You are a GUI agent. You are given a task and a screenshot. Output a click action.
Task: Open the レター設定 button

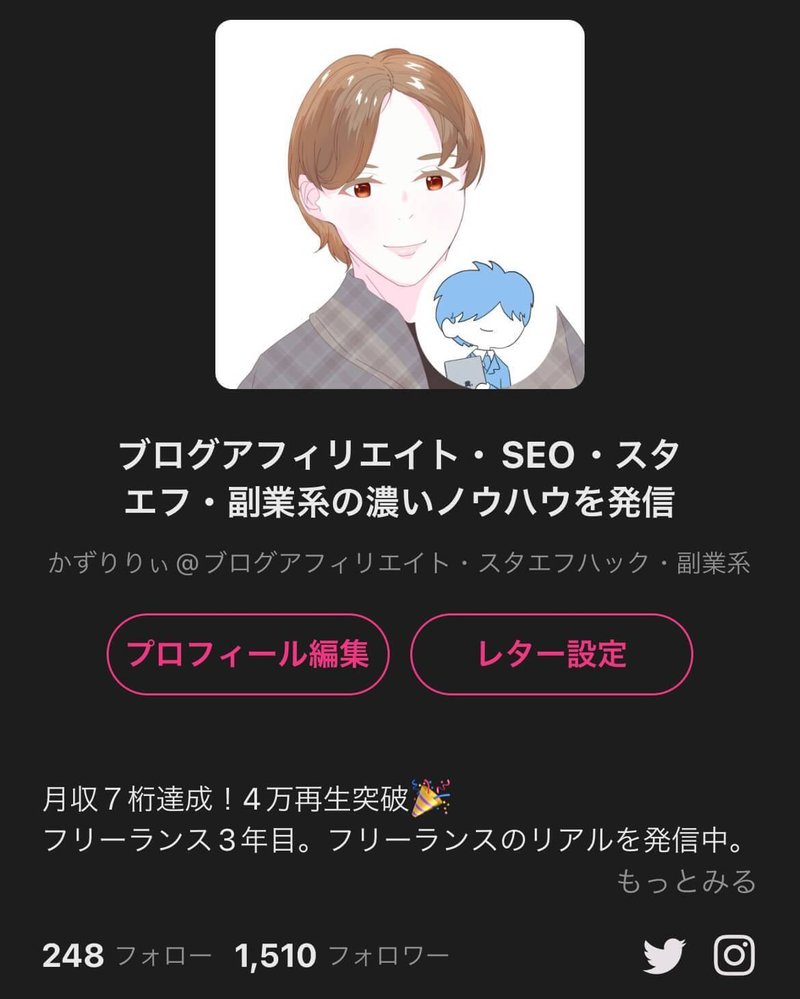(x=551, y=654)
